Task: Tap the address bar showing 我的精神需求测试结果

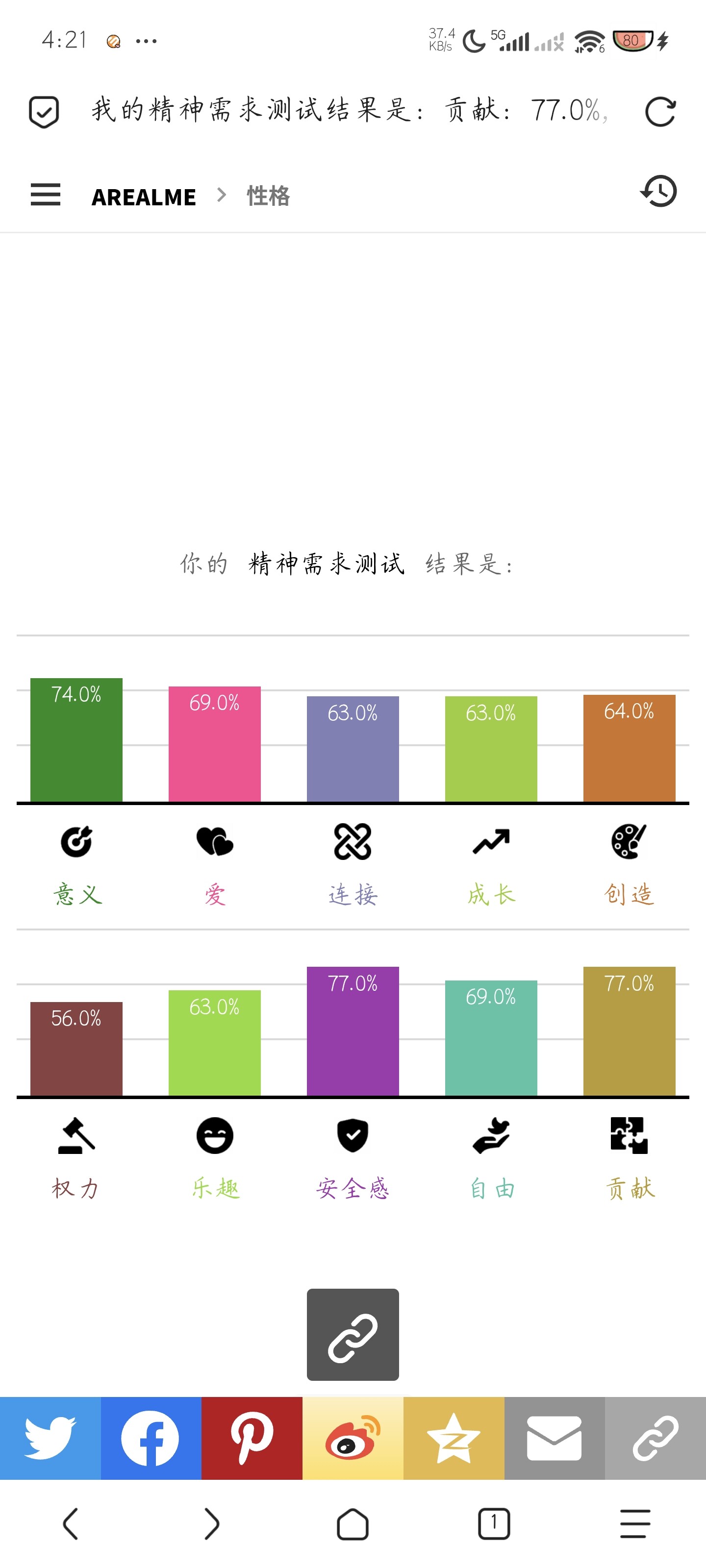Action: [x=350, y=111]
